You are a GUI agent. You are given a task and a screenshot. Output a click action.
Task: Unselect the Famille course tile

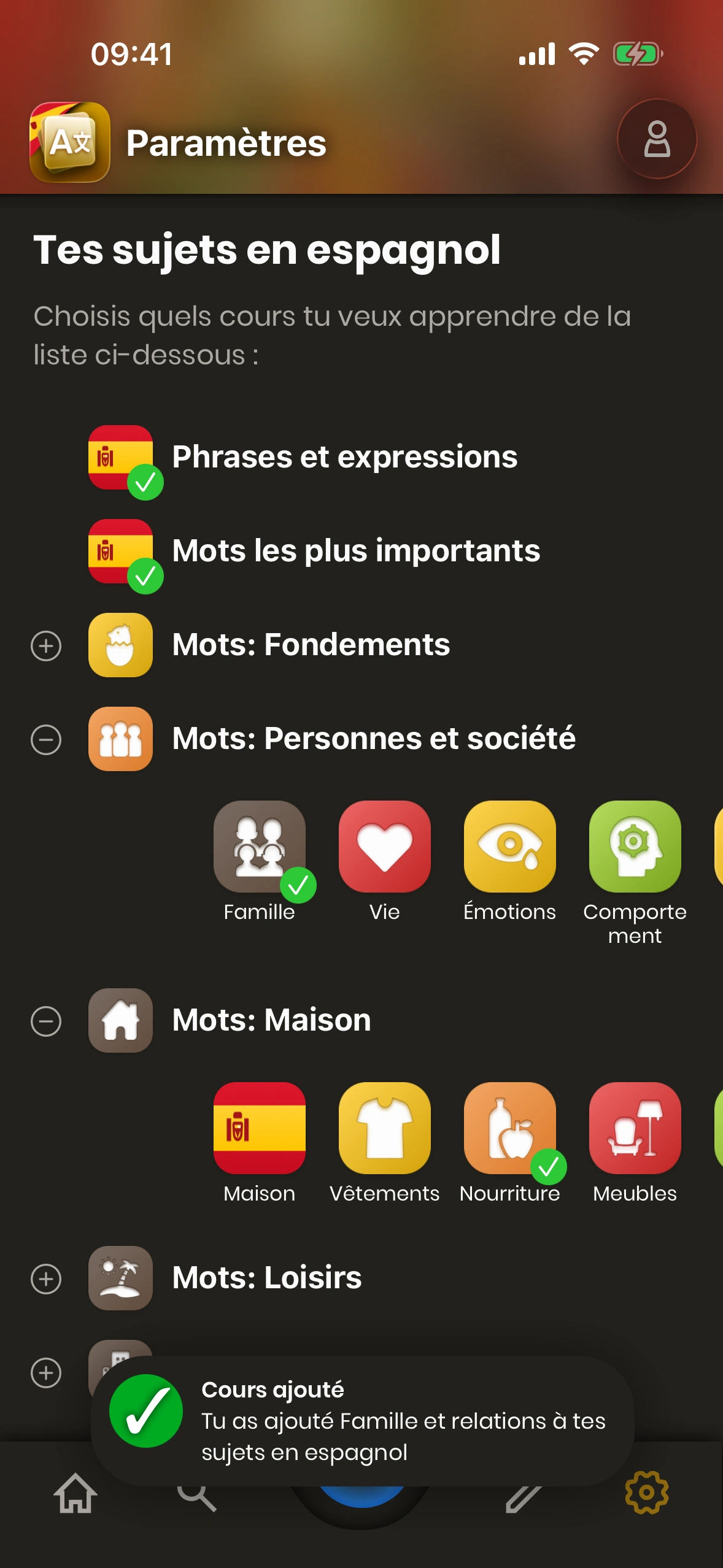pos(260,847)
